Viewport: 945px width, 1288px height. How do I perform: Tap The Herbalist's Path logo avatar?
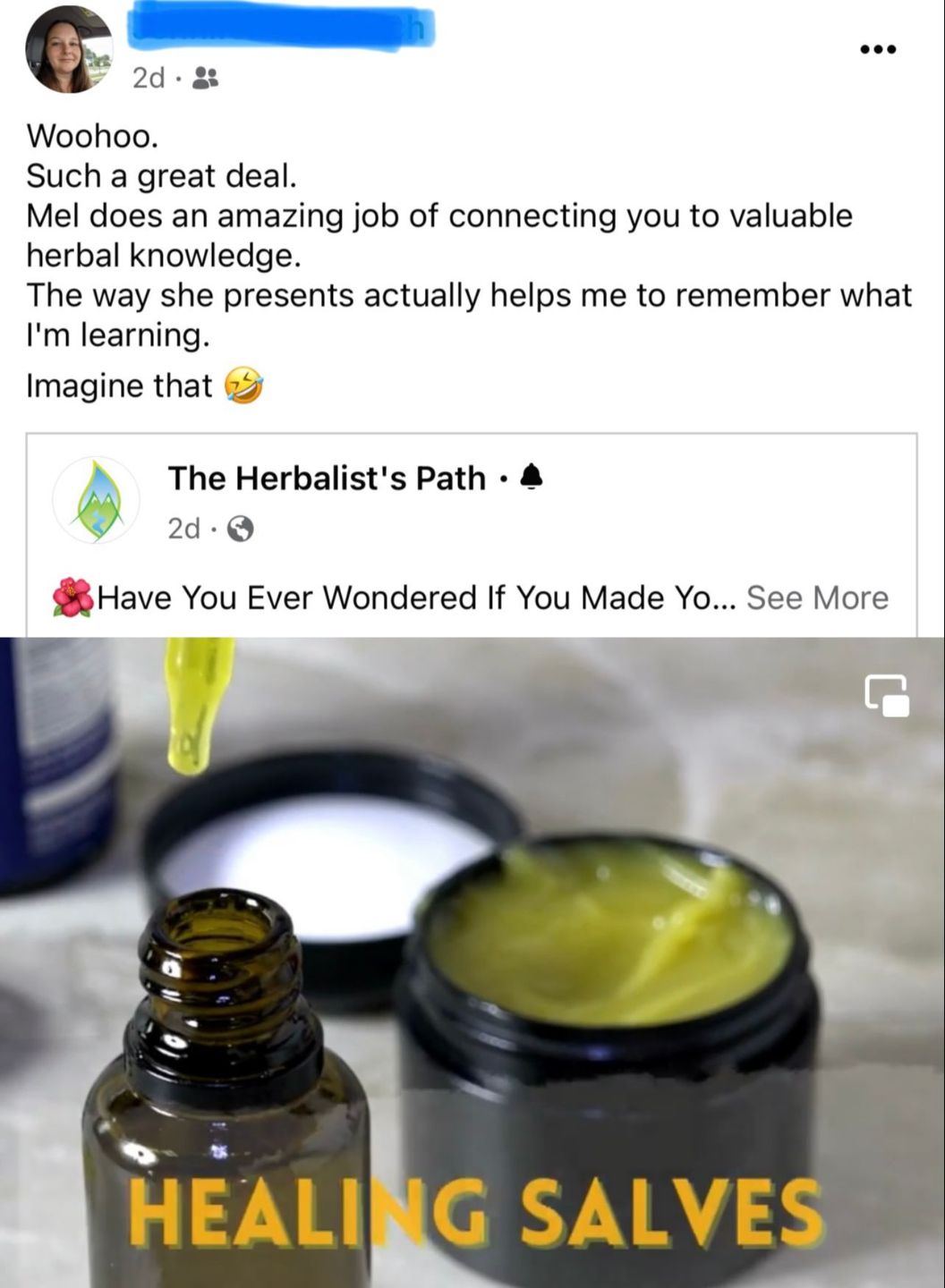tap(97, 500)
